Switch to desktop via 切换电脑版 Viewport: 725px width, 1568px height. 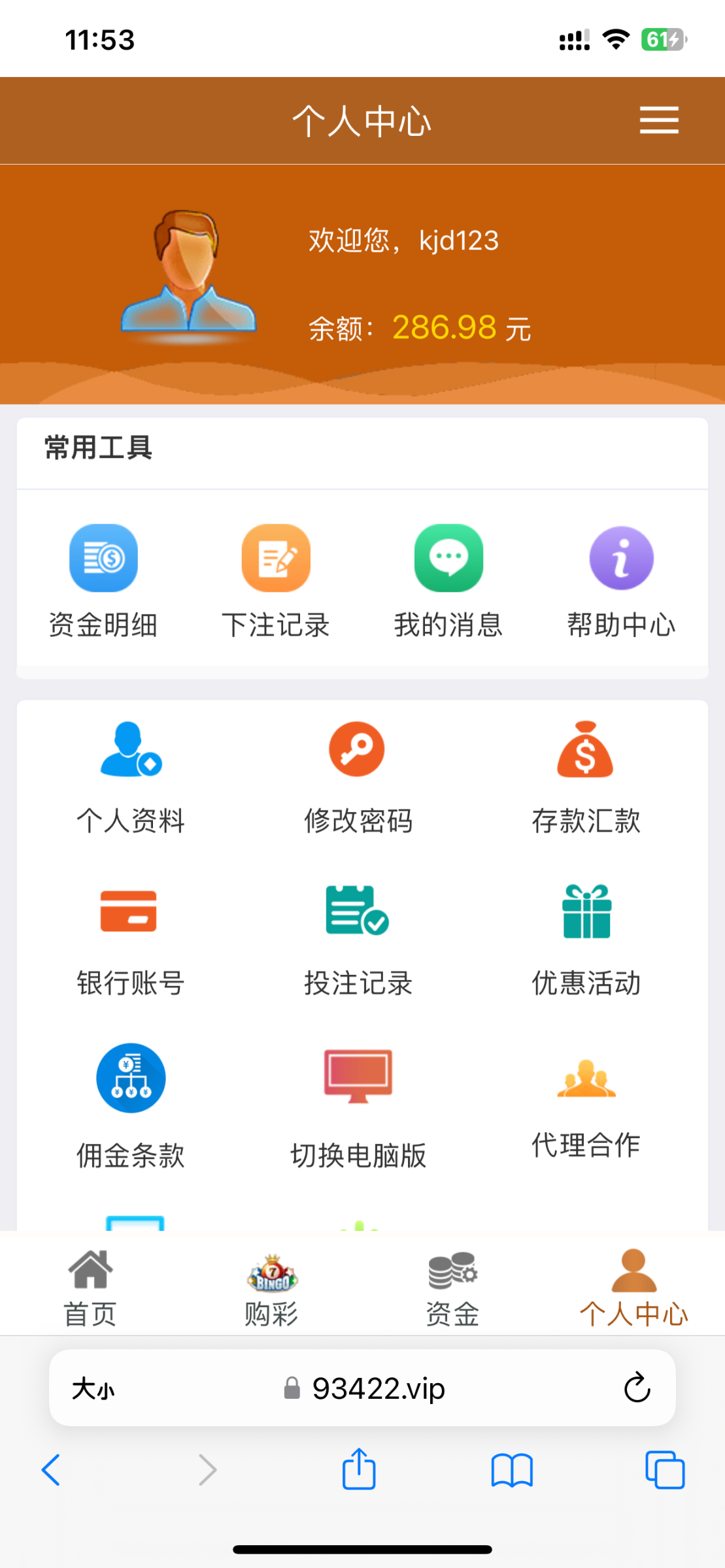[x=358, y=1105]
